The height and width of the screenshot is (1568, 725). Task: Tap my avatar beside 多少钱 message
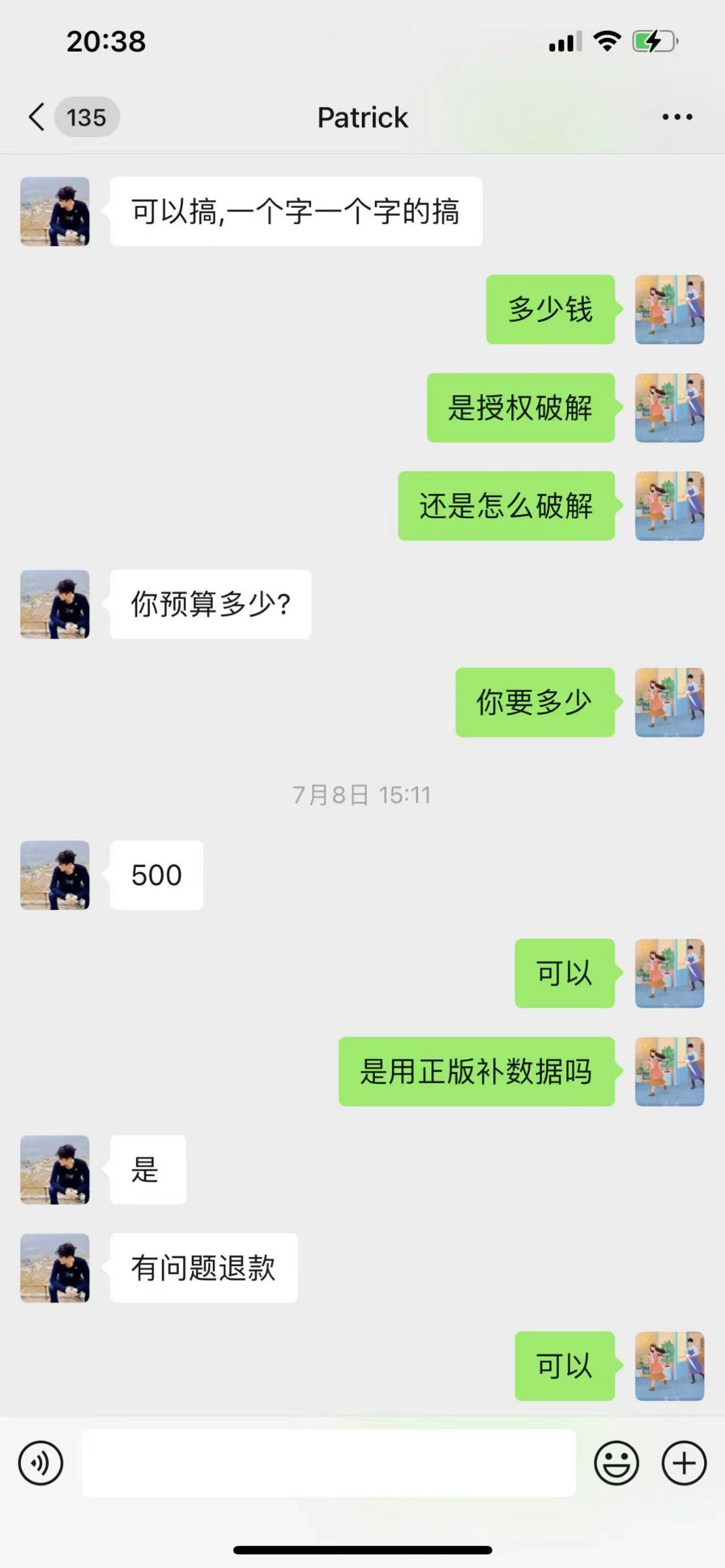tap(669, 309)
